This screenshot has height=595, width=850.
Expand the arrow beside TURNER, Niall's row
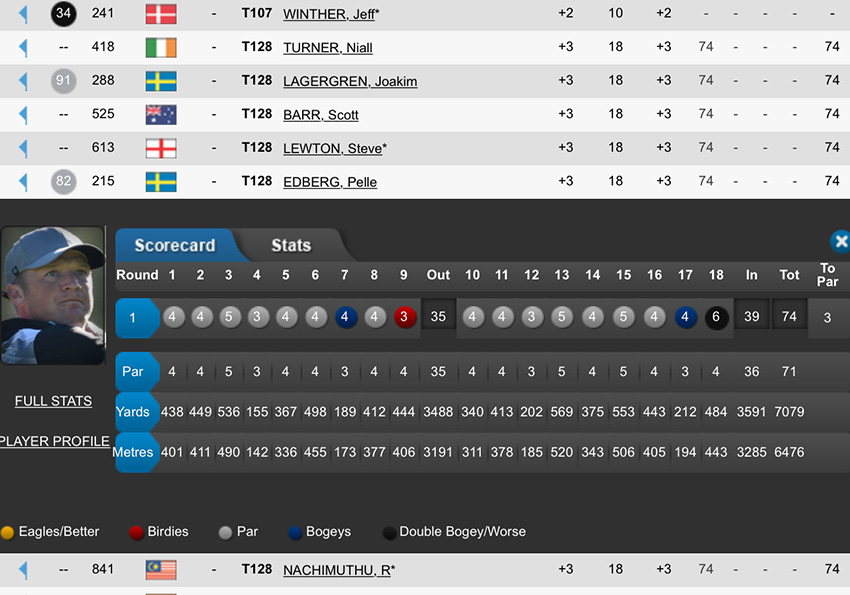click(23, 47)
